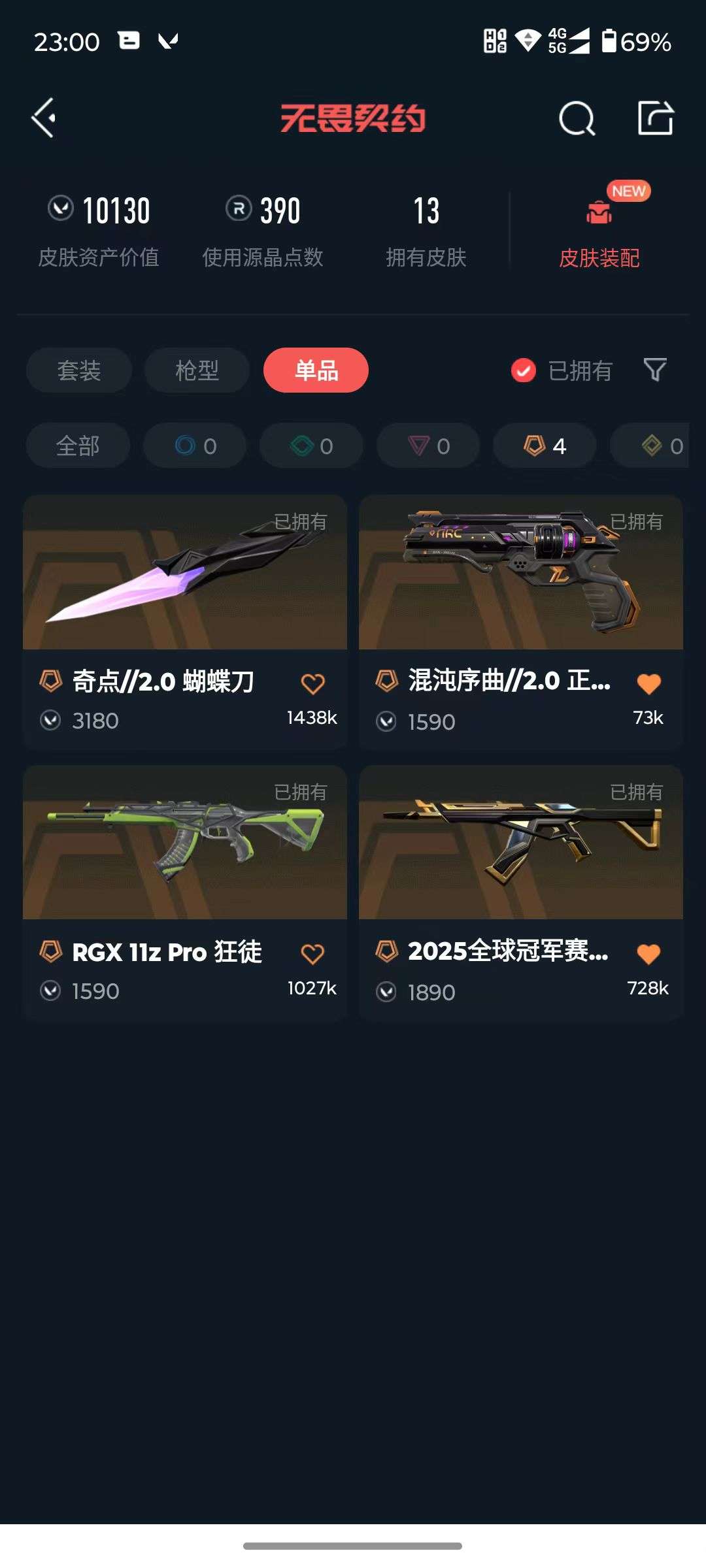
Task: Open the funnel filter options
Action: pyautogui.click(x=655, y=370)
